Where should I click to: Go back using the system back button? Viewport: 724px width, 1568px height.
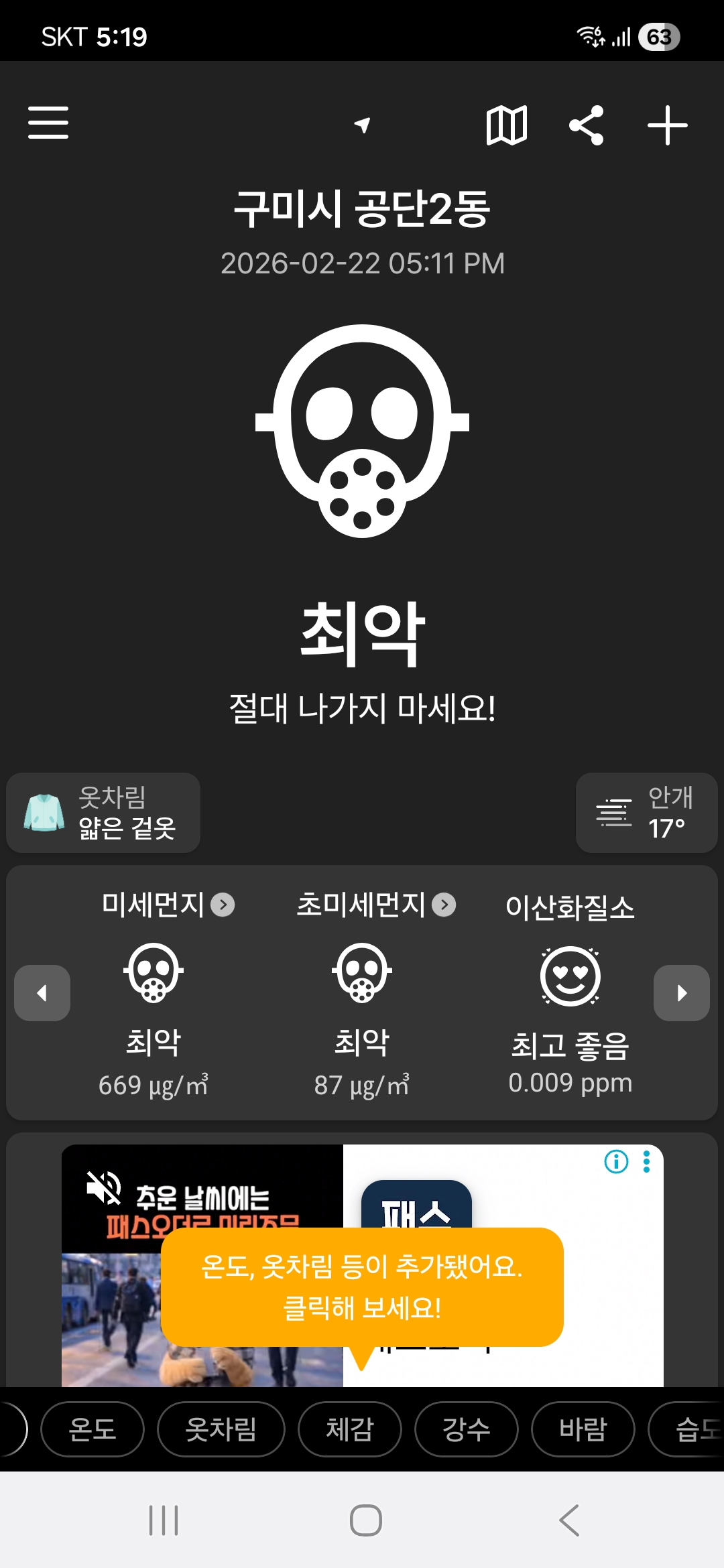coord(569,1520)
